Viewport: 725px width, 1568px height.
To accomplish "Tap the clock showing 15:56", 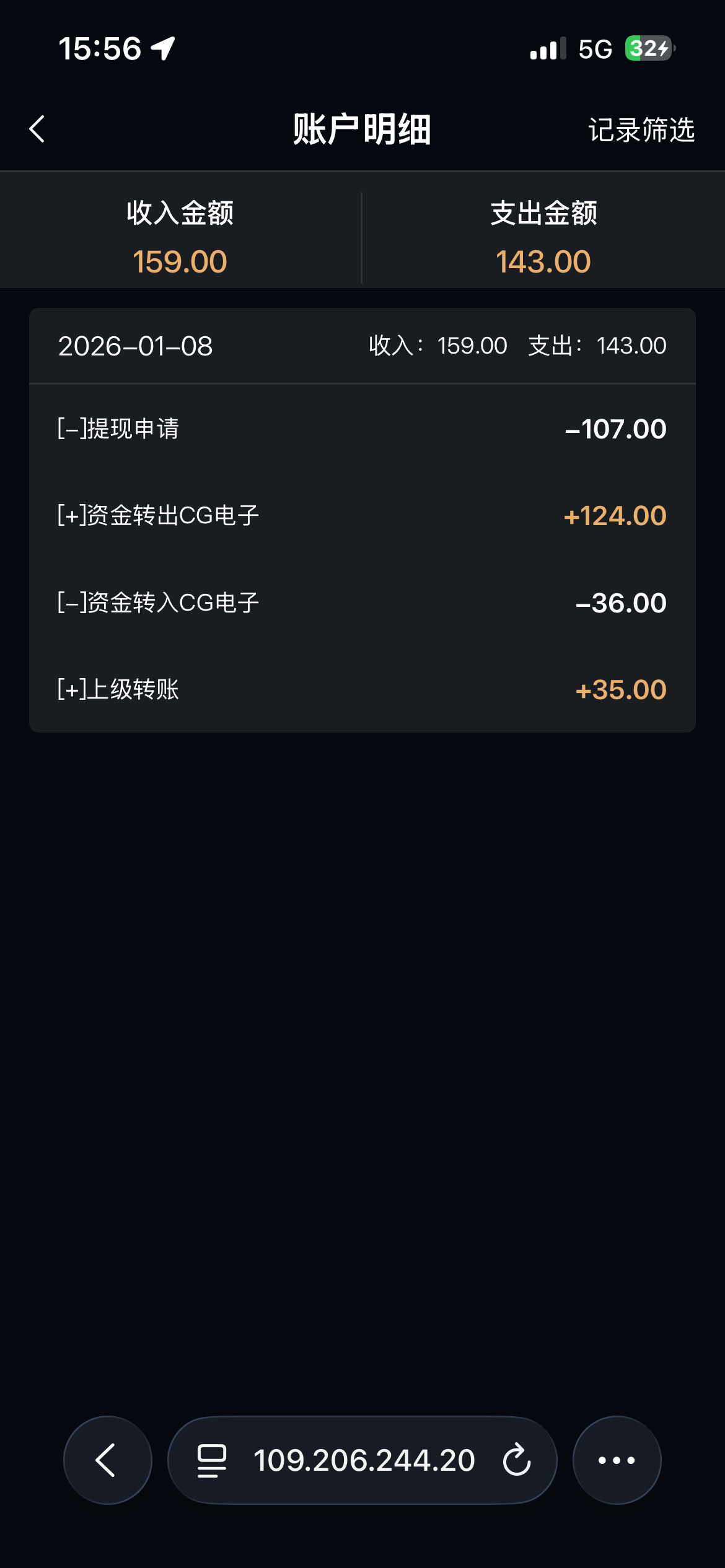I will tap(99, 48).
